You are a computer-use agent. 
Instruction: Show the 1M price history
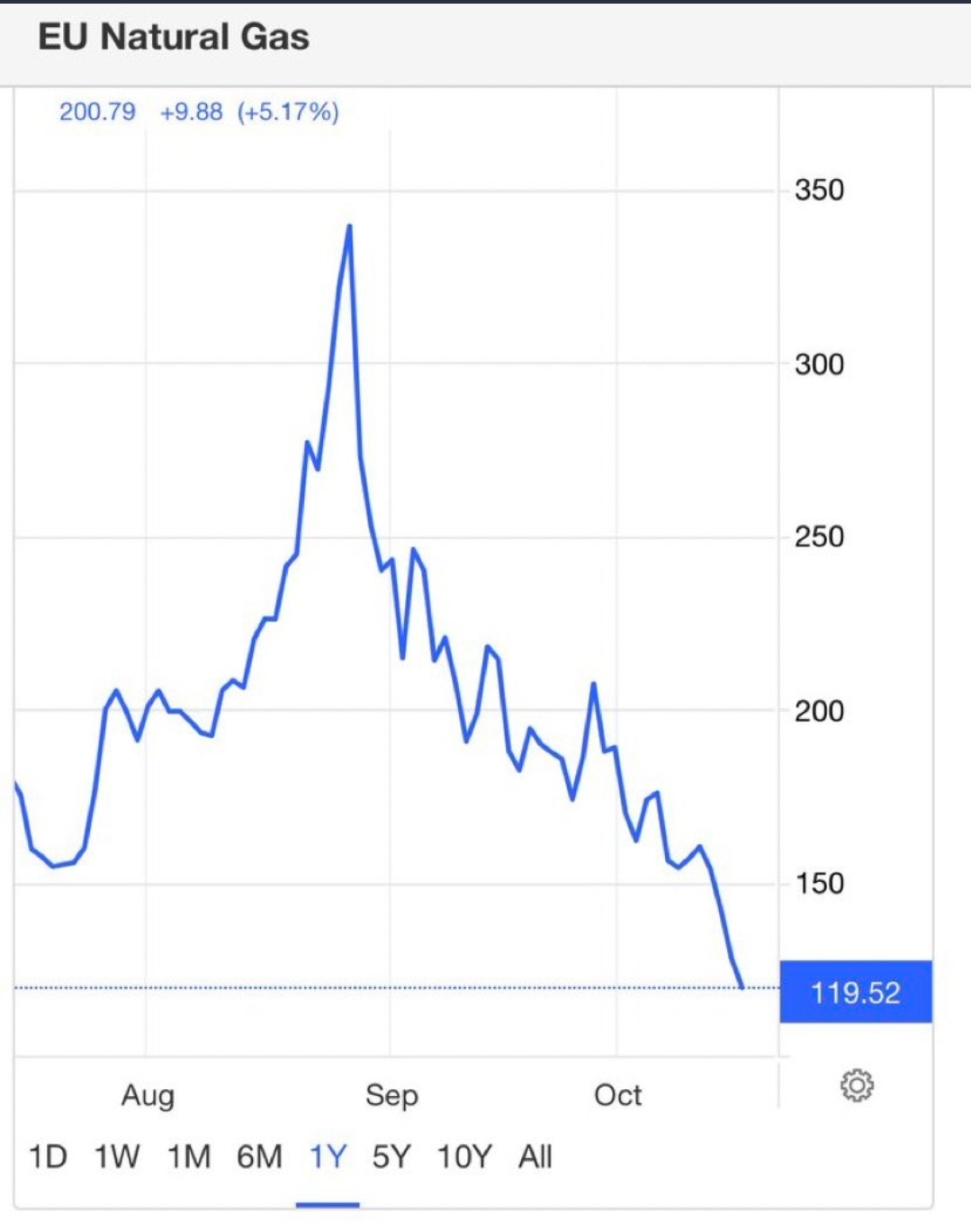(189, 1156)
